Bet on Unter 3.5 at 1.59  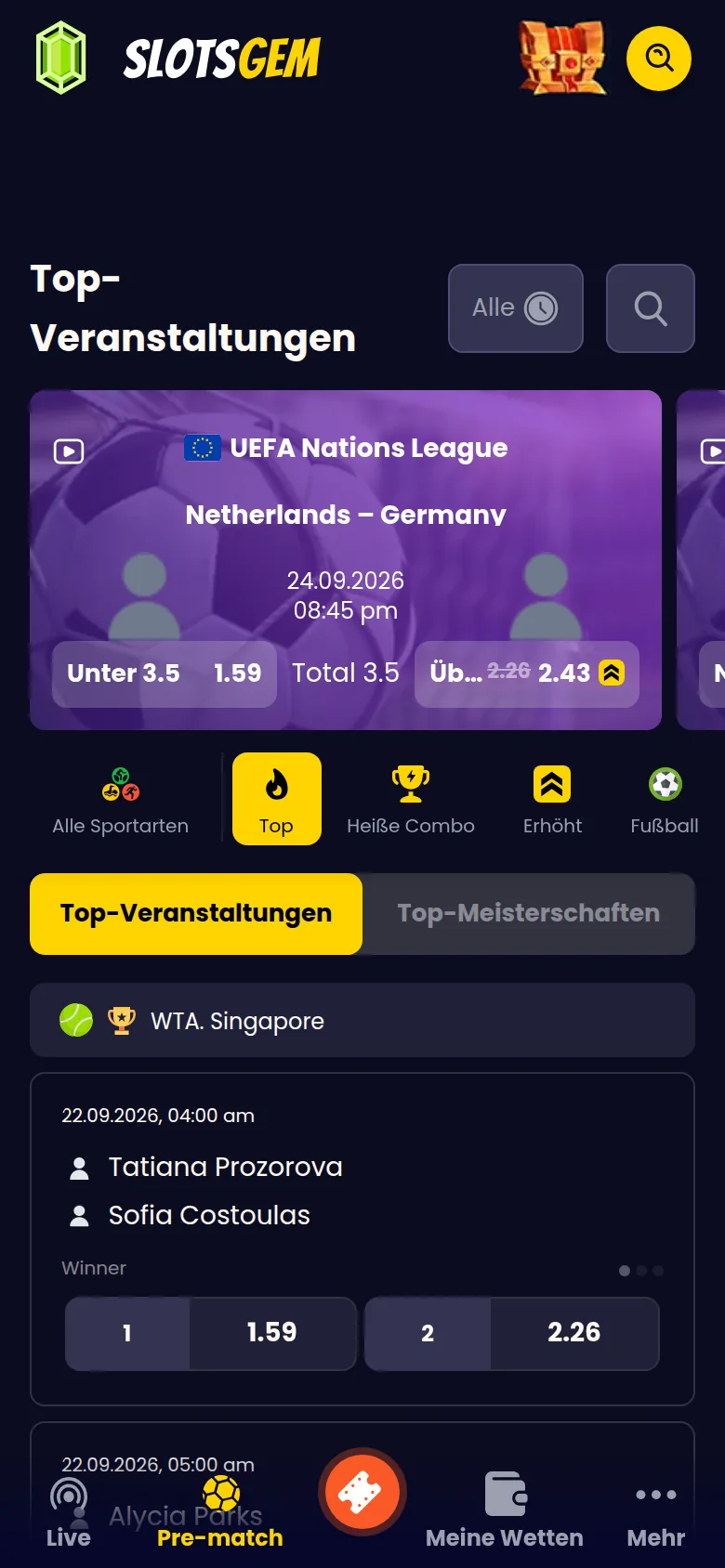(165, 673)
